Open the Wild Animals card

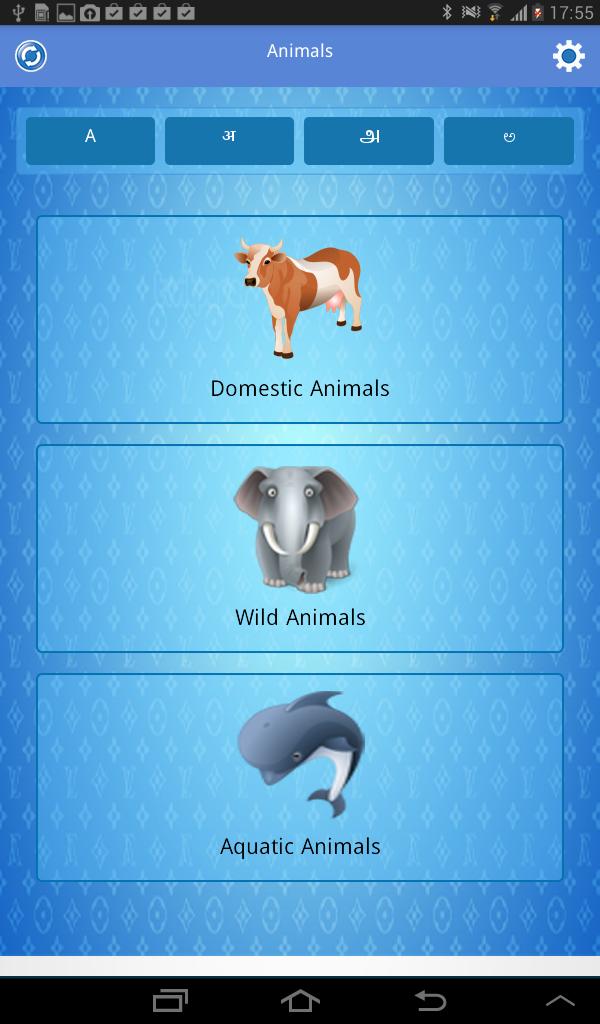click(x=300, y=548)
